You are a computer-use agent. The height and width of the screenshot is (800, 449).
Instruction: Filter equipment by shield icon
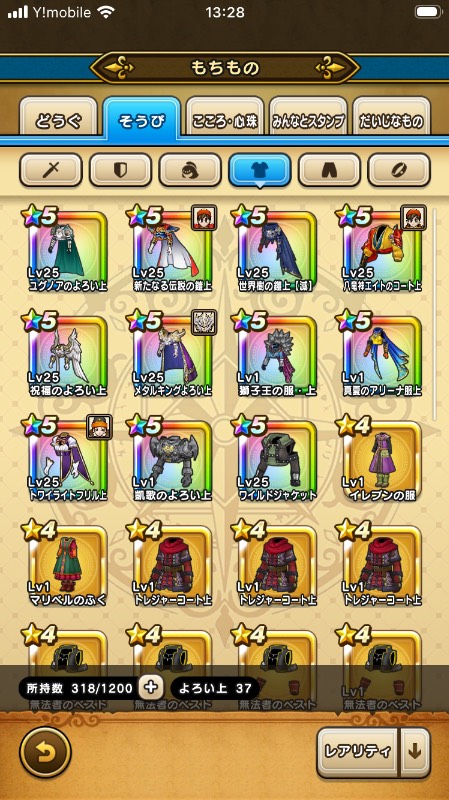(x=120, y=170)
